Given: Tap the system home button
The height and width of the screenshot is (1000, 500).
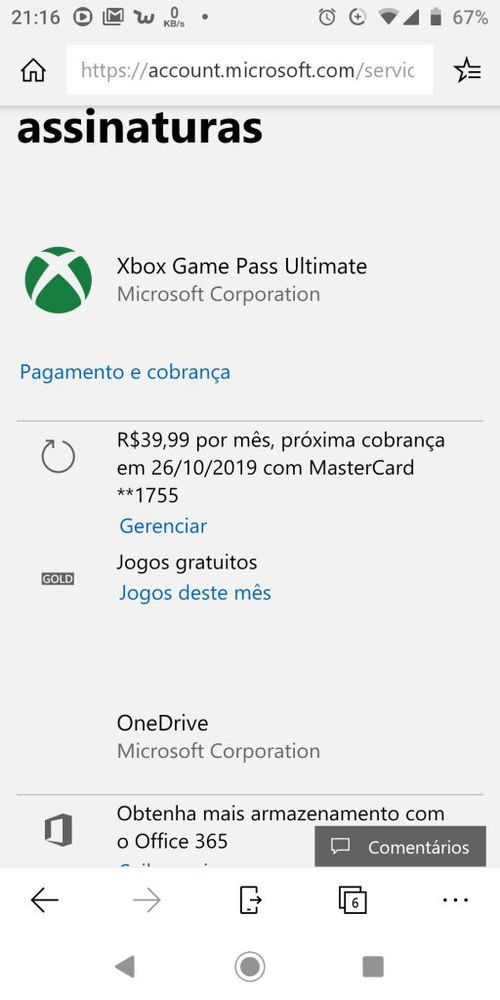Looking at the screenshot, I should (x=250, y=966).
